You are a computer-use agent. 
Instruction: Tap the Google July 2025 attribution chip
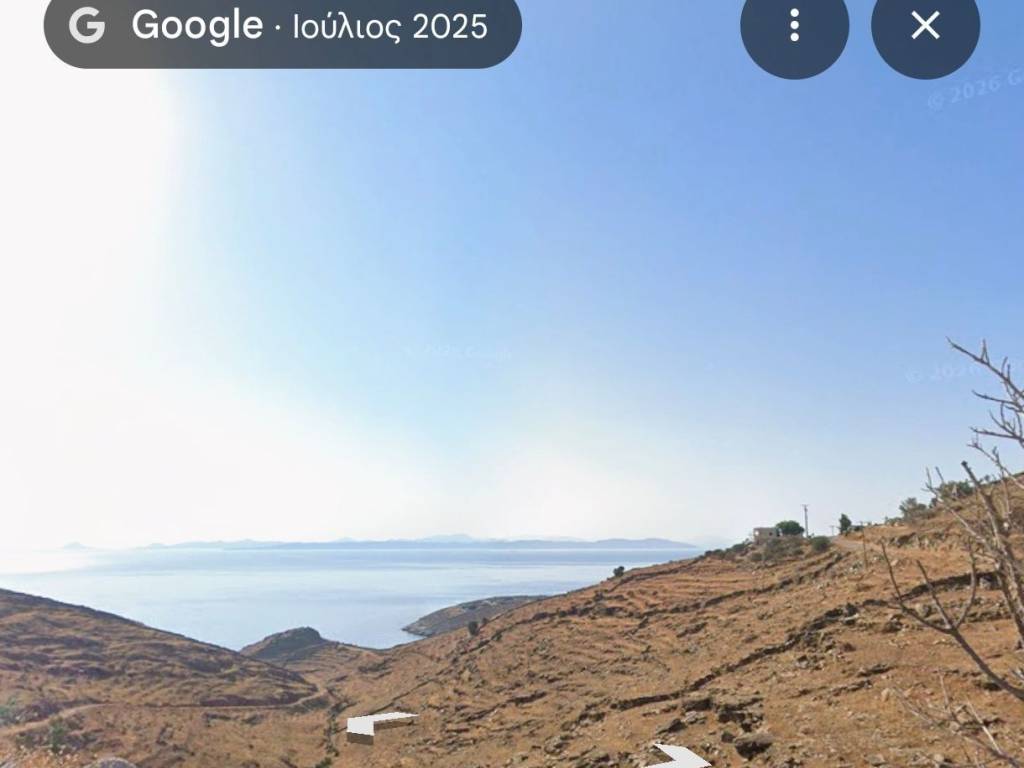[x=282, y=27]
